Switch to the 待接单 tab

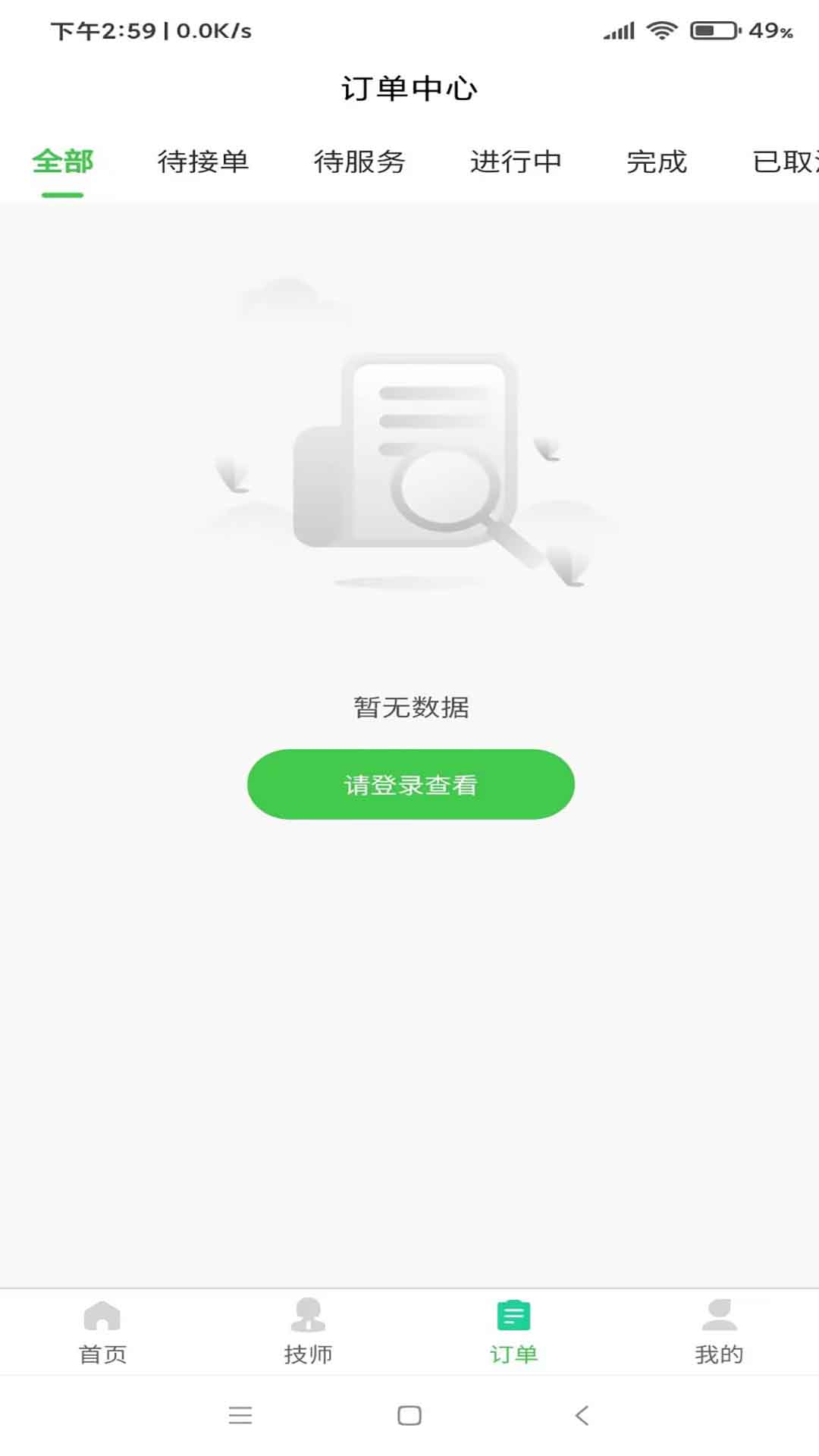203,162
